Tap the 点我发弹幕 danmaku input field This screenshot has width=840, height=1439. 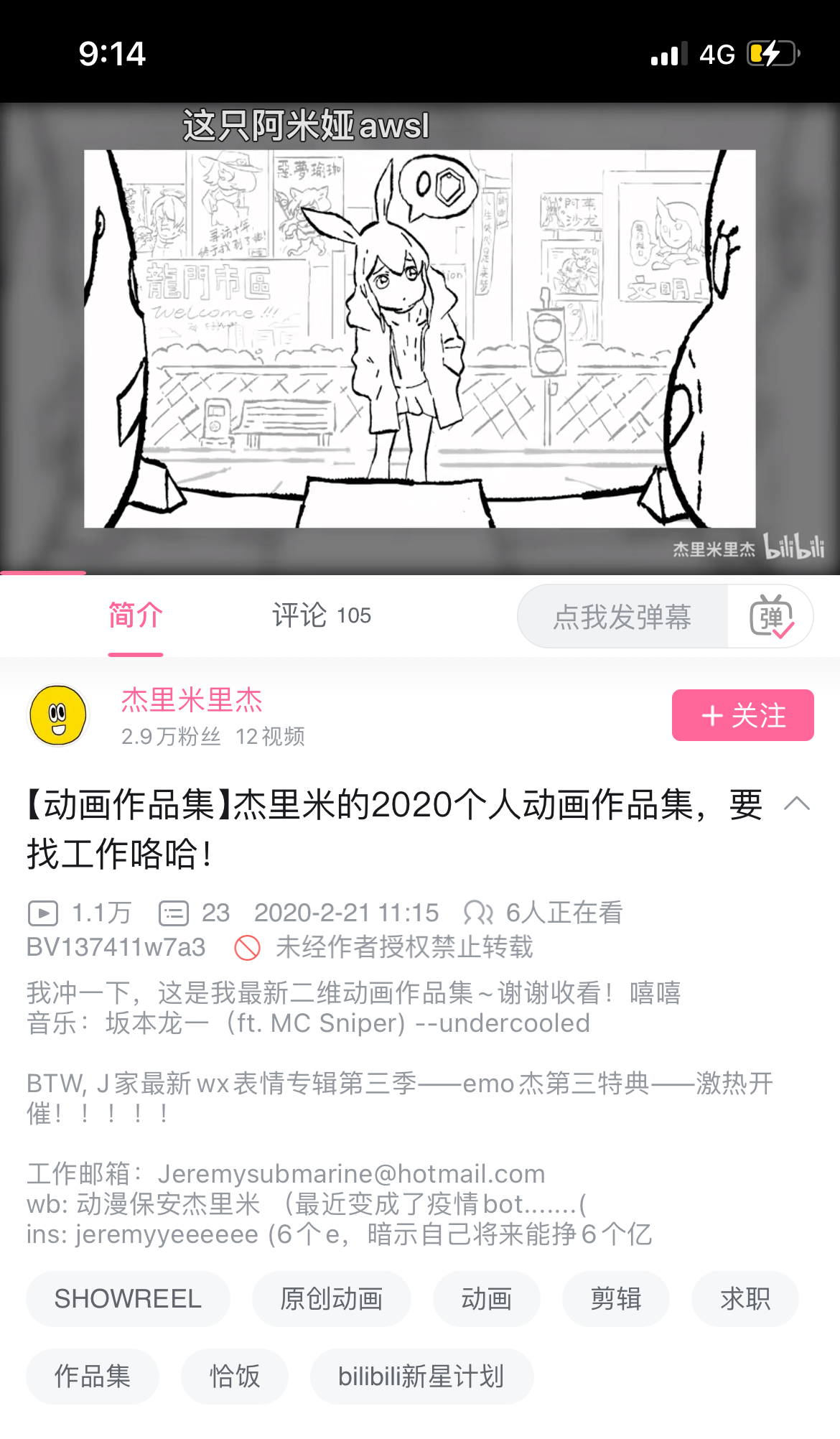[x=622, y=617]
